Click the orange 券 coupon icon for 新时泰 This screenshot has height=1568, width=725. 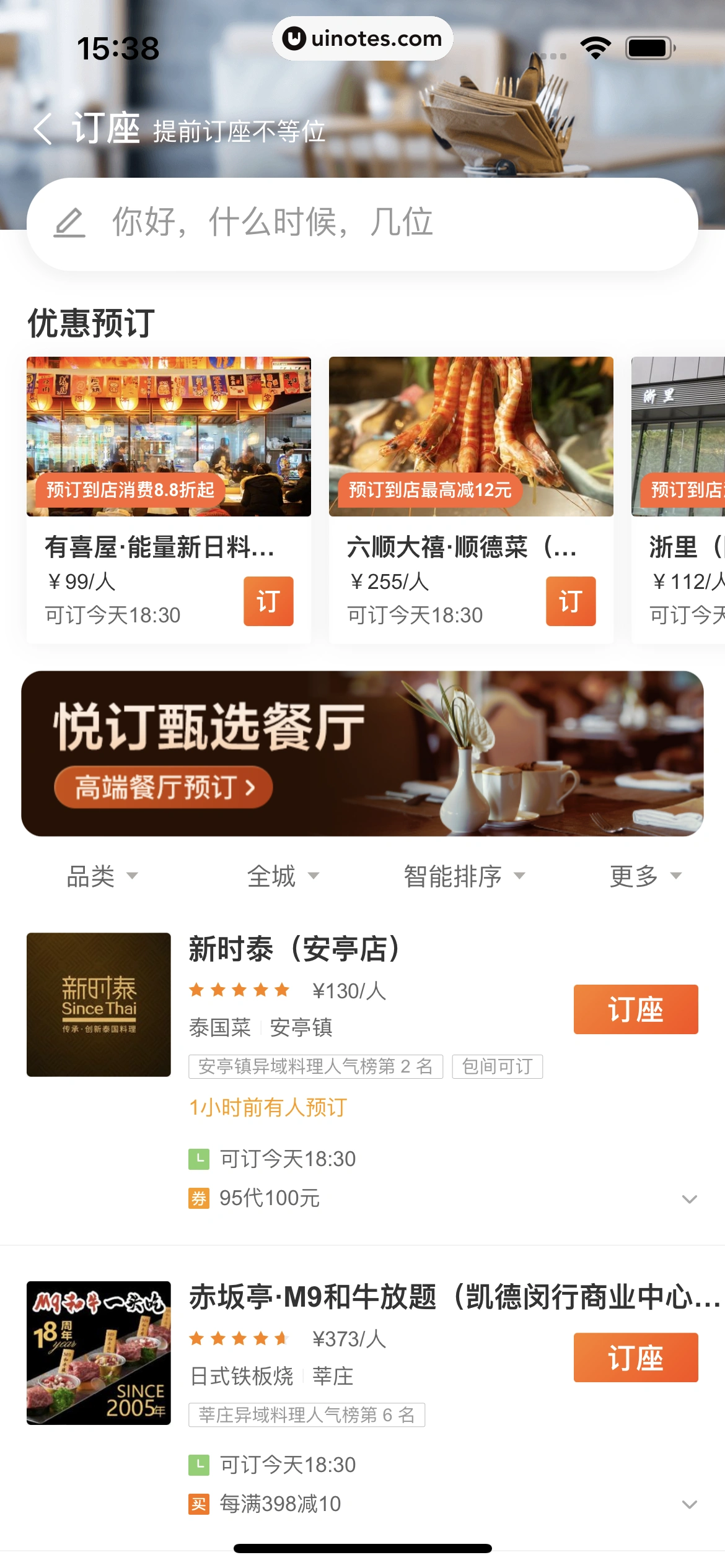point(198,1198)
